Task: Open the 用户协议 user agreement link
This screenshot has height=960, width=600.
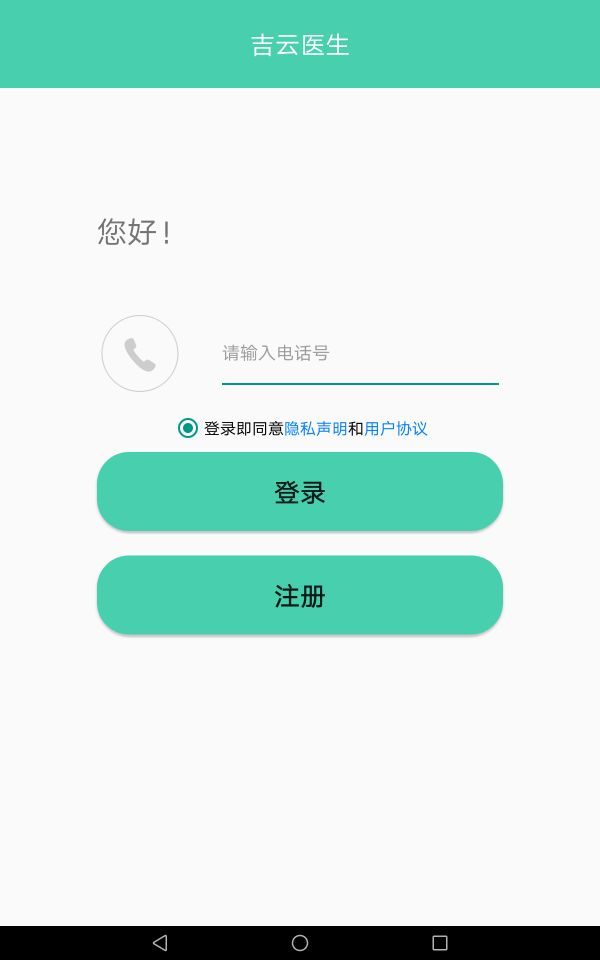Action: pyautogui.click(x=396, y=429)
